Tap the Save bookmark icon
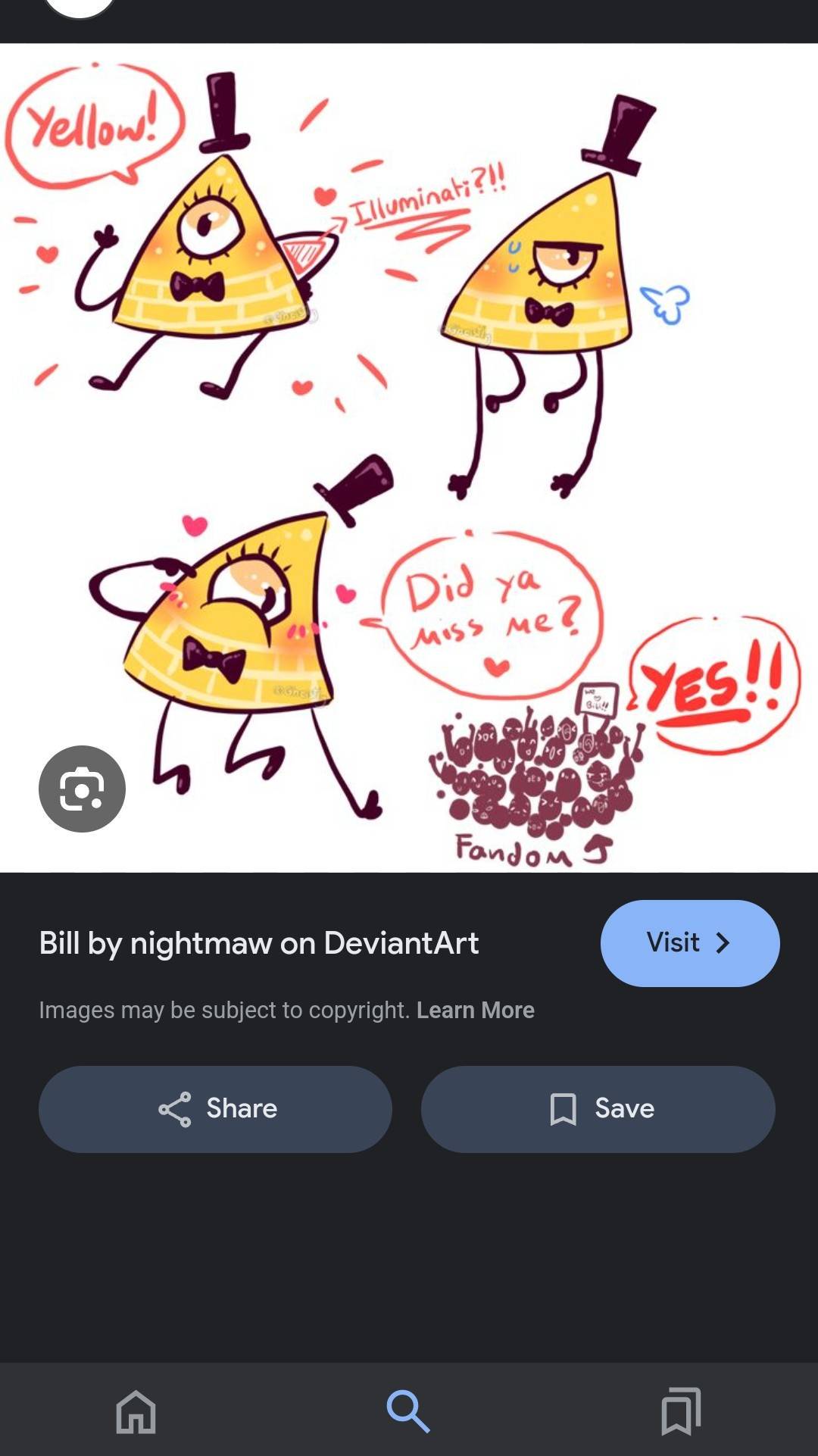Image resolution: width=818 pixels, height=1456 pixels. point(564,1108)
